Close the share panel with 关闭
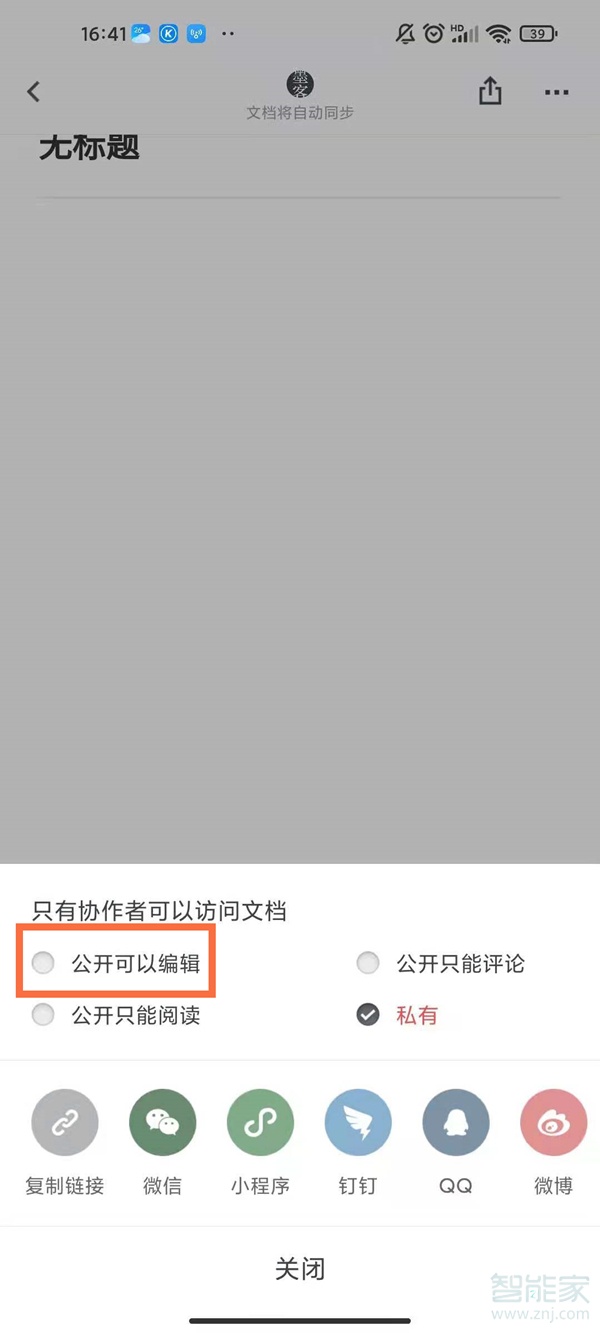Viewport: 600px width, 1333px height. [300, 1270]
